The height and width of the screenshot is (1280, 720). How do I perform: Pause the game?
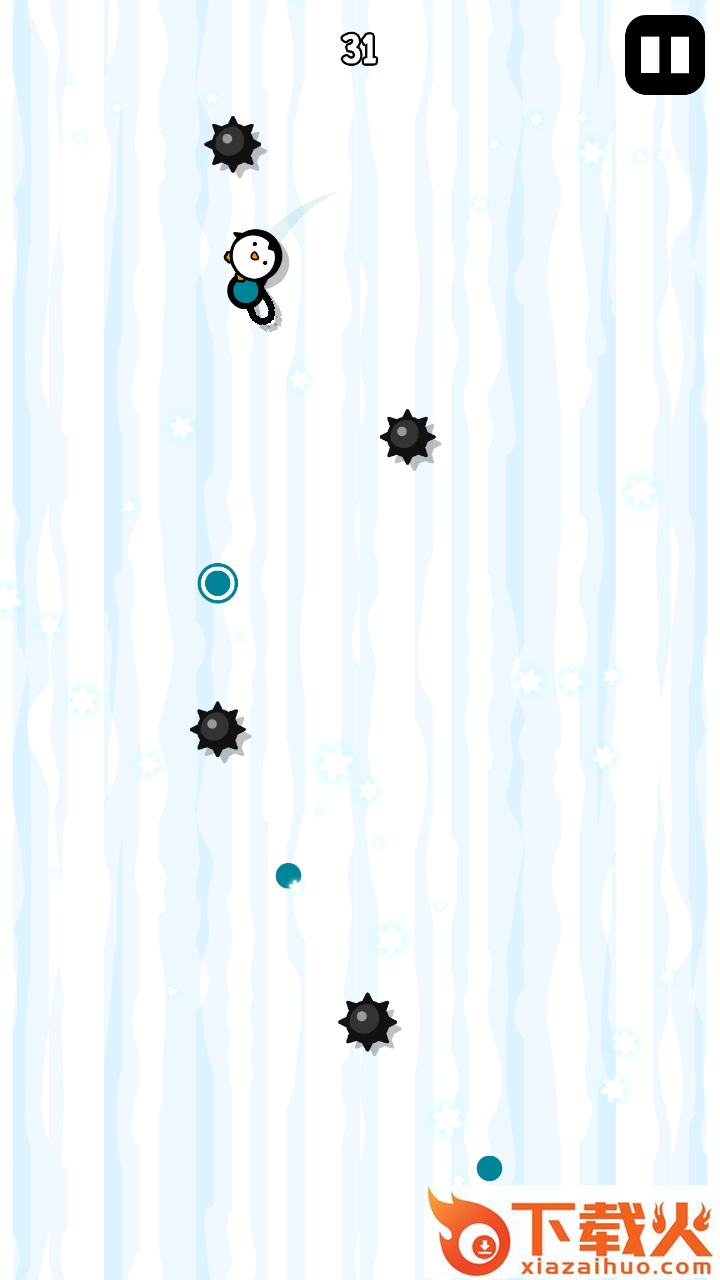[x=665, y=55]
